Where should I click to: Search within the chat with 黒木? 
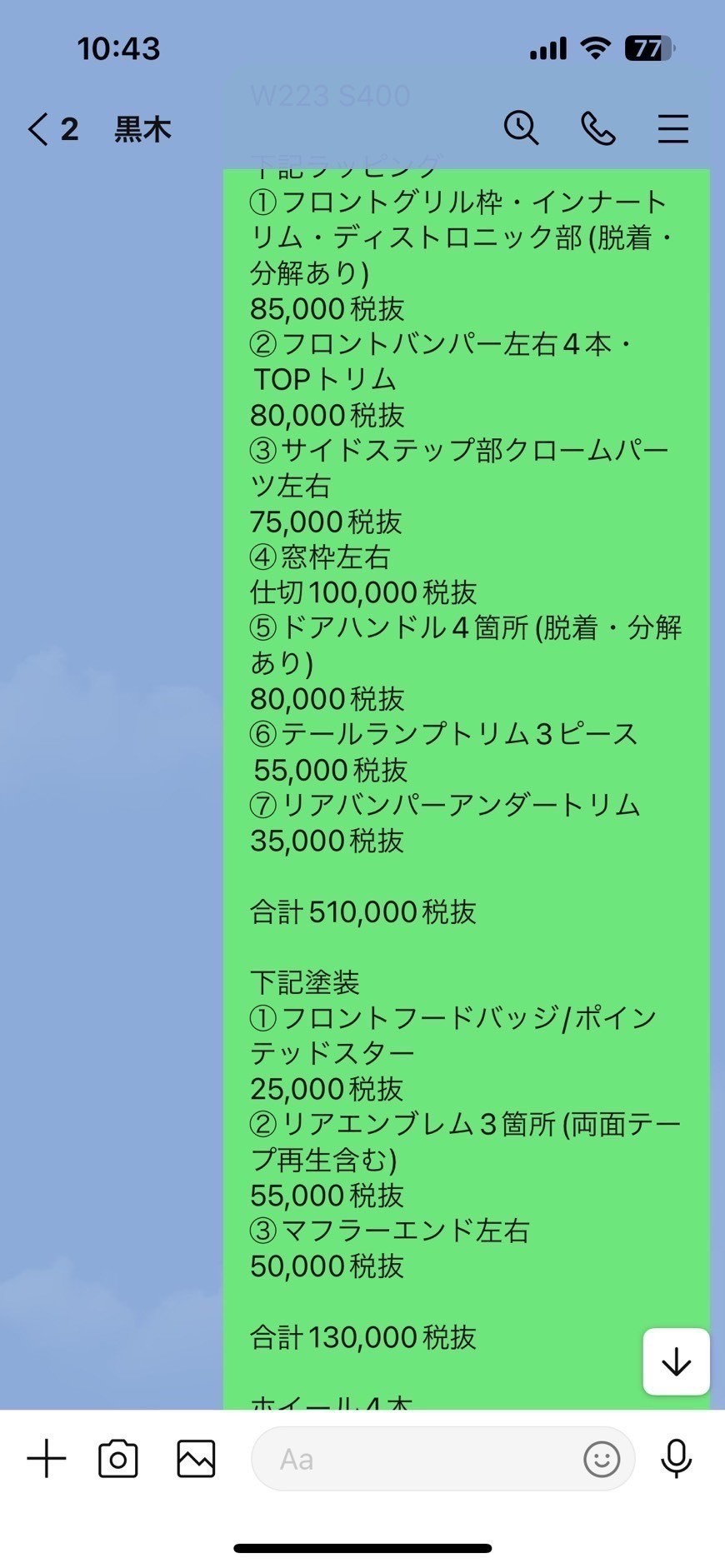coord(522,128)
